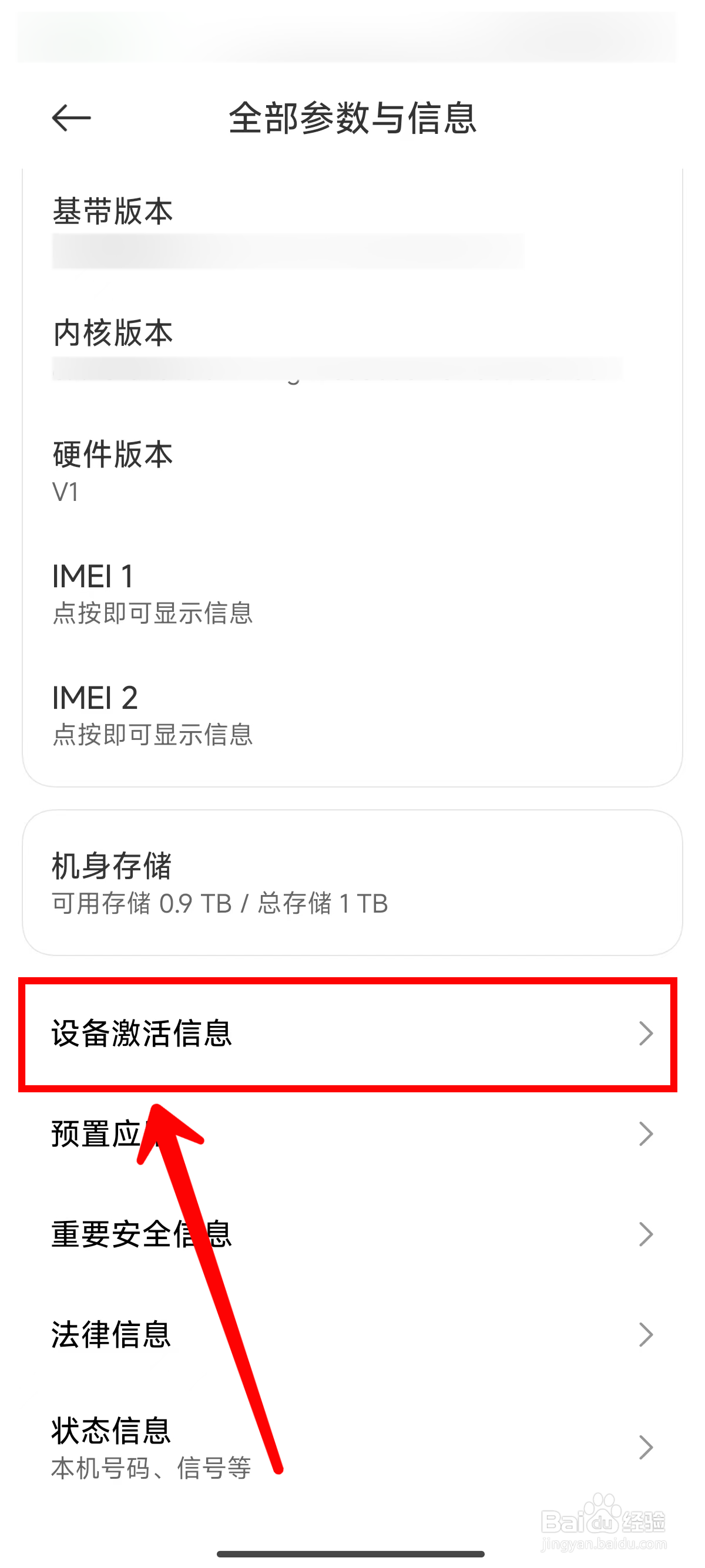Screen dimensions: 705x1568
Task: Expand the chevron next to 预置应用
Action: pyautogui.click(x=647, y=1133)
